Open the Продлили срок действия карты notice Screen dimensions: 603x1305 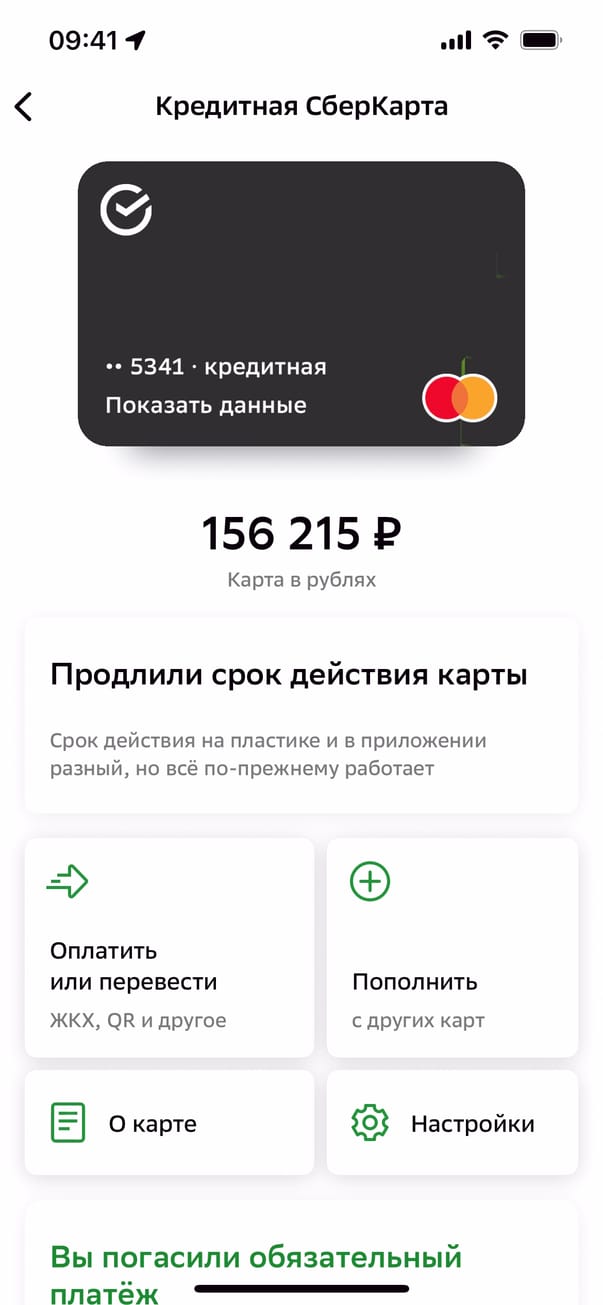point(301,715)
